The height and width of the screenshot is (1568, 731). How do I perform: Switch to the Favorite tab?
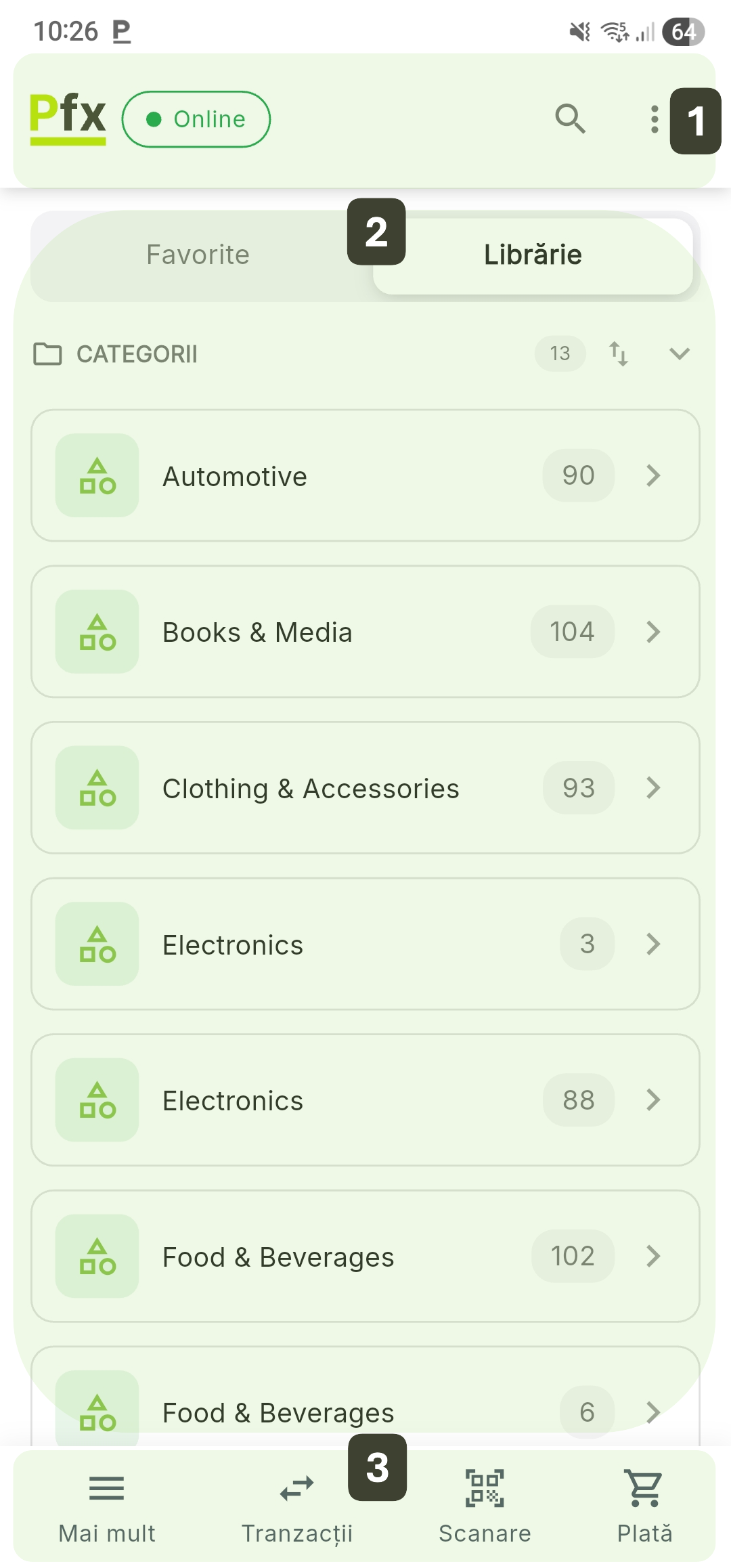(x=198, y=255)
